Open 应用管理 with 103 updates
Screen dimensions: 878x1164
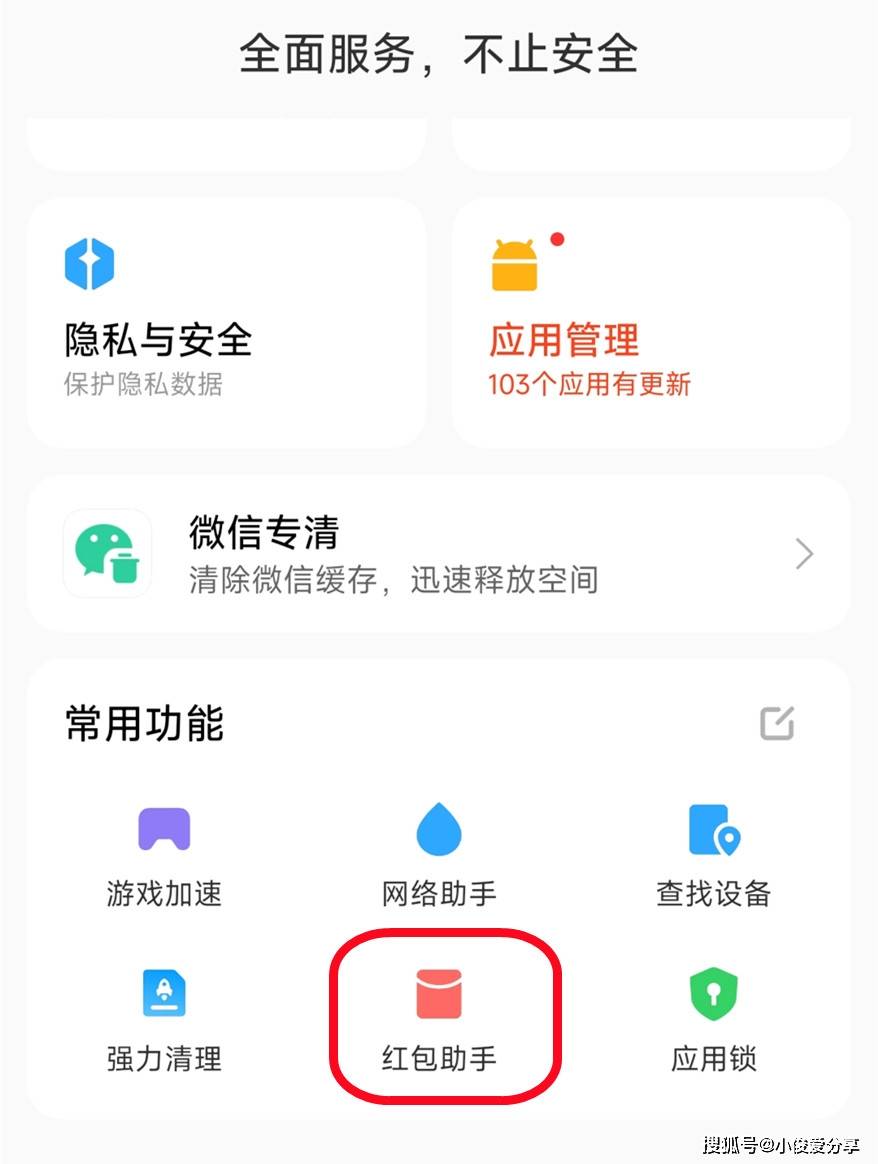point(650,322)
